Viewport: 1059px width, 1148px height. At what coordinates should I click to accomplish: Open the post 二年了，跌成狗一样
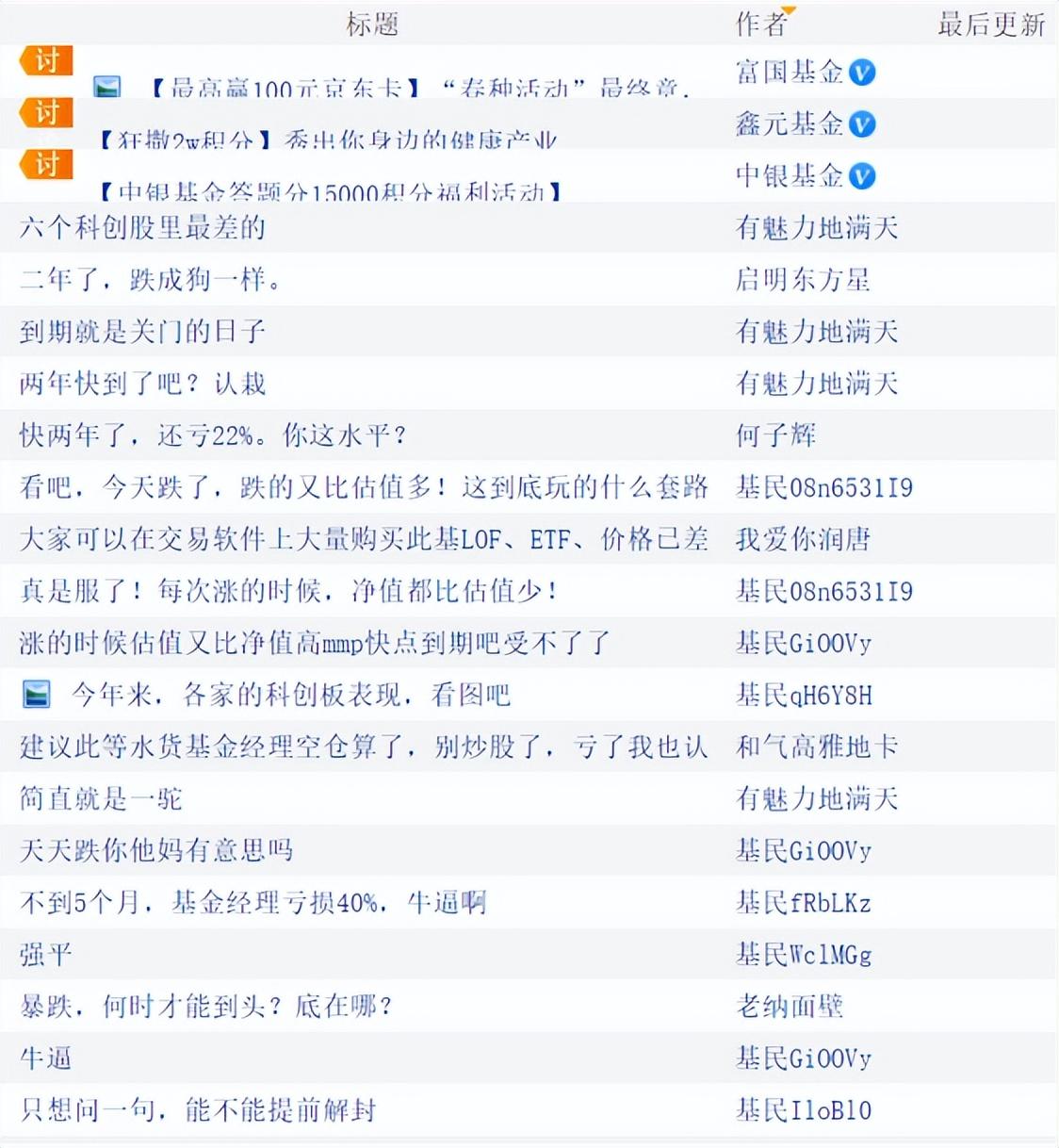[151, 280]
